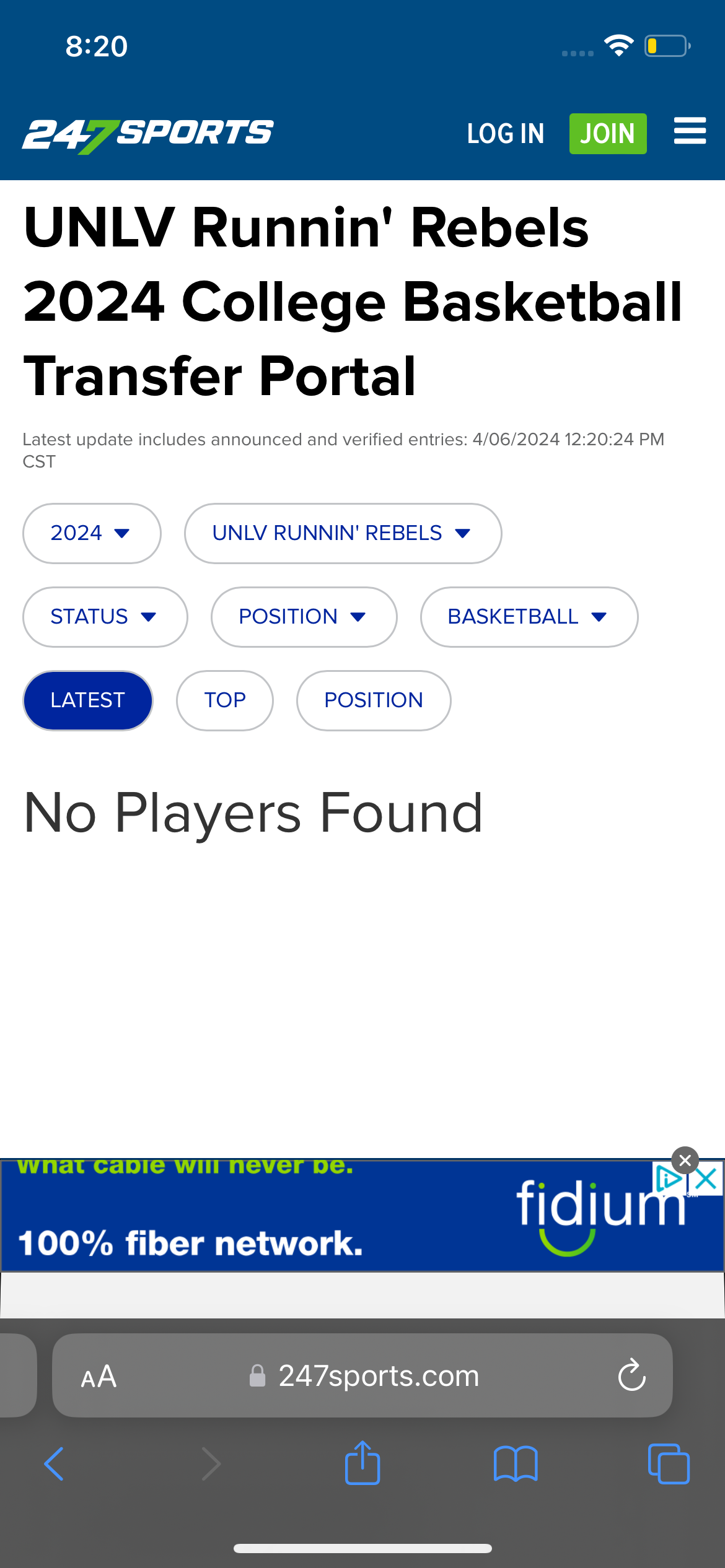Expand the STATUS filter dropdown
Screen dimensions: 725x1568
[x=105, y=617]
